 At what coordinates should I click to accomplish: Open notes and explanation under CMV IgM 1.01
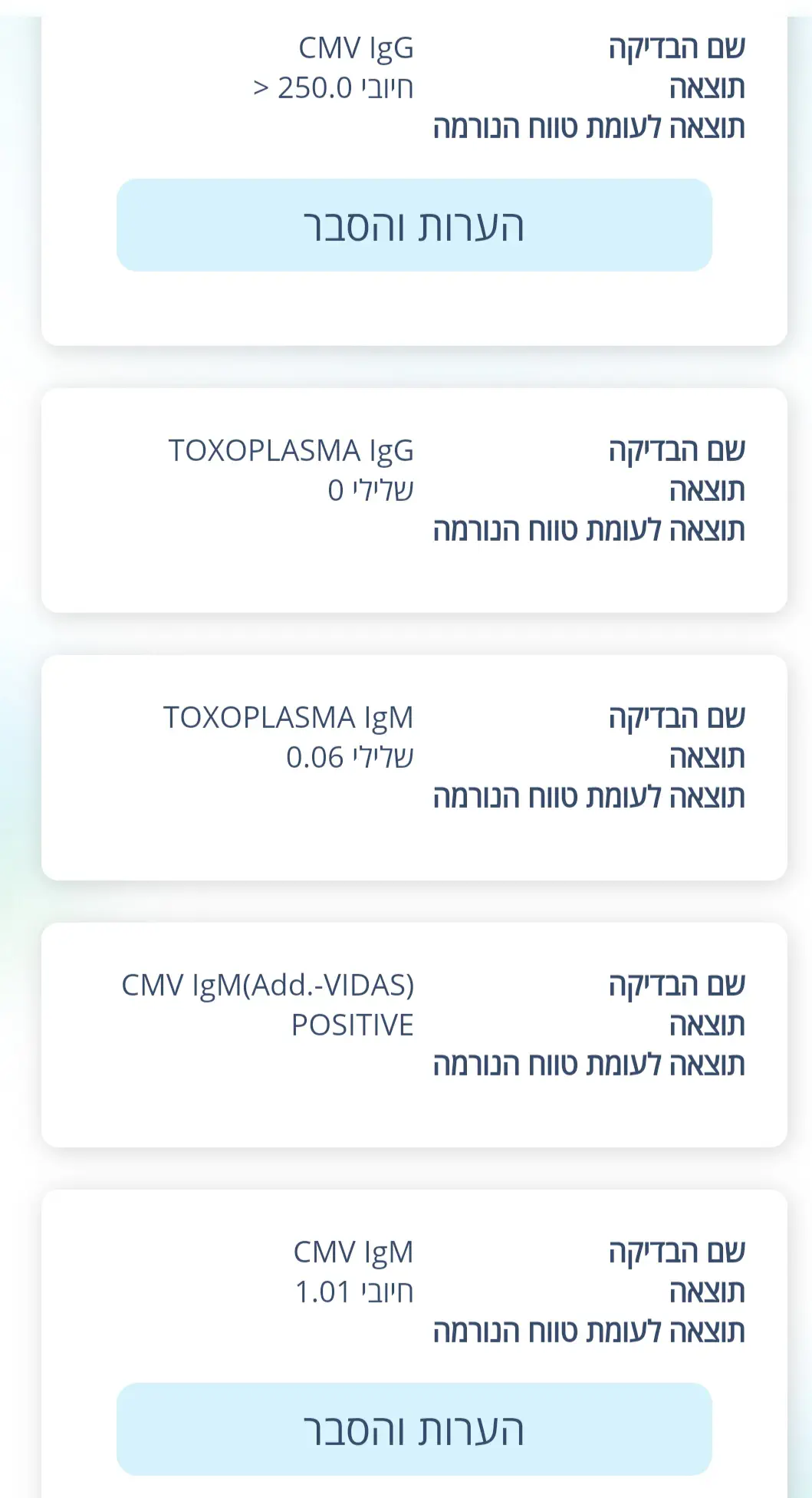pyautogui.click(x=414, y=1430)
